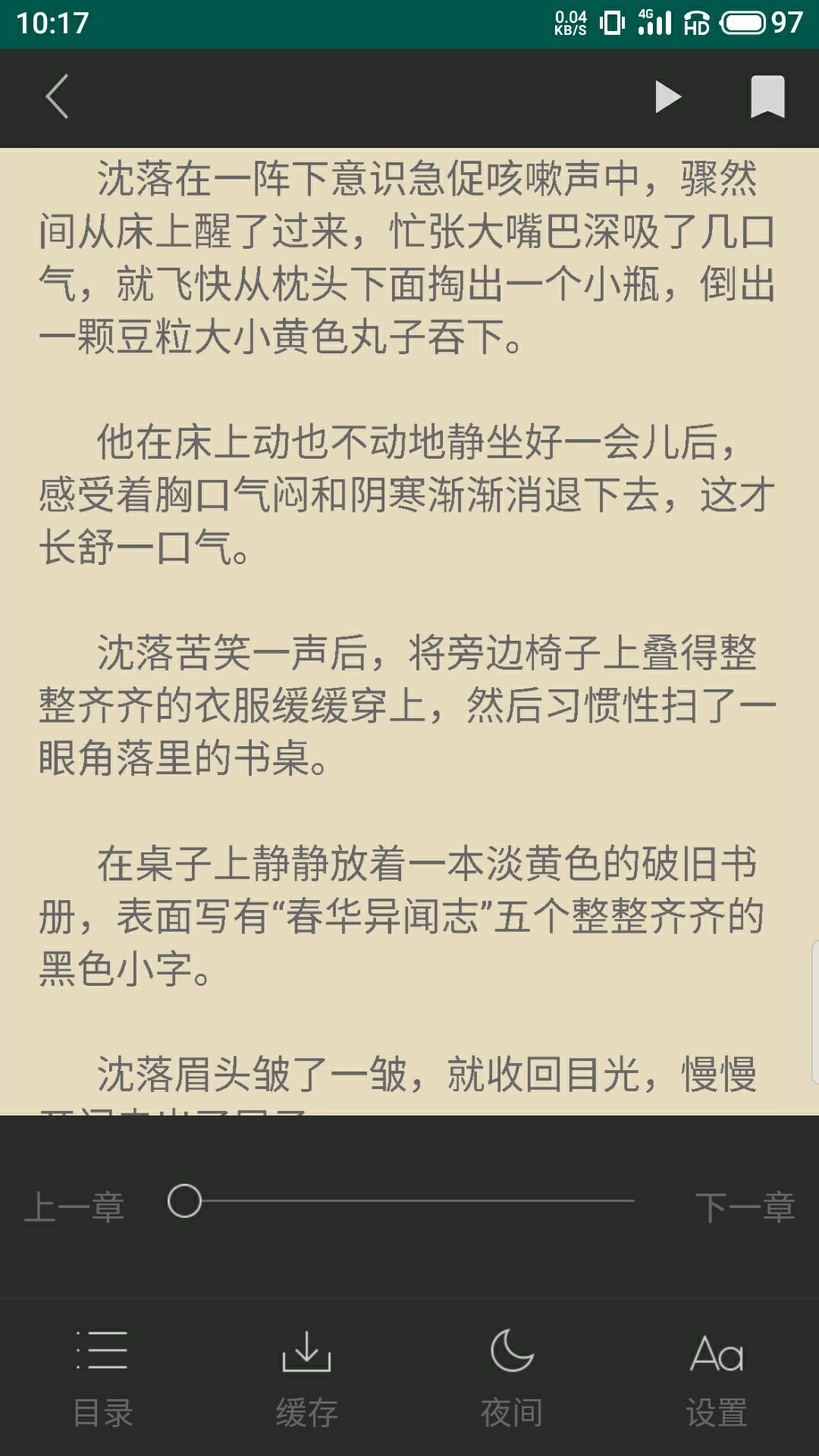Go to next chapter 下一章
The image size is (819, 1456).
point(745,1207)
